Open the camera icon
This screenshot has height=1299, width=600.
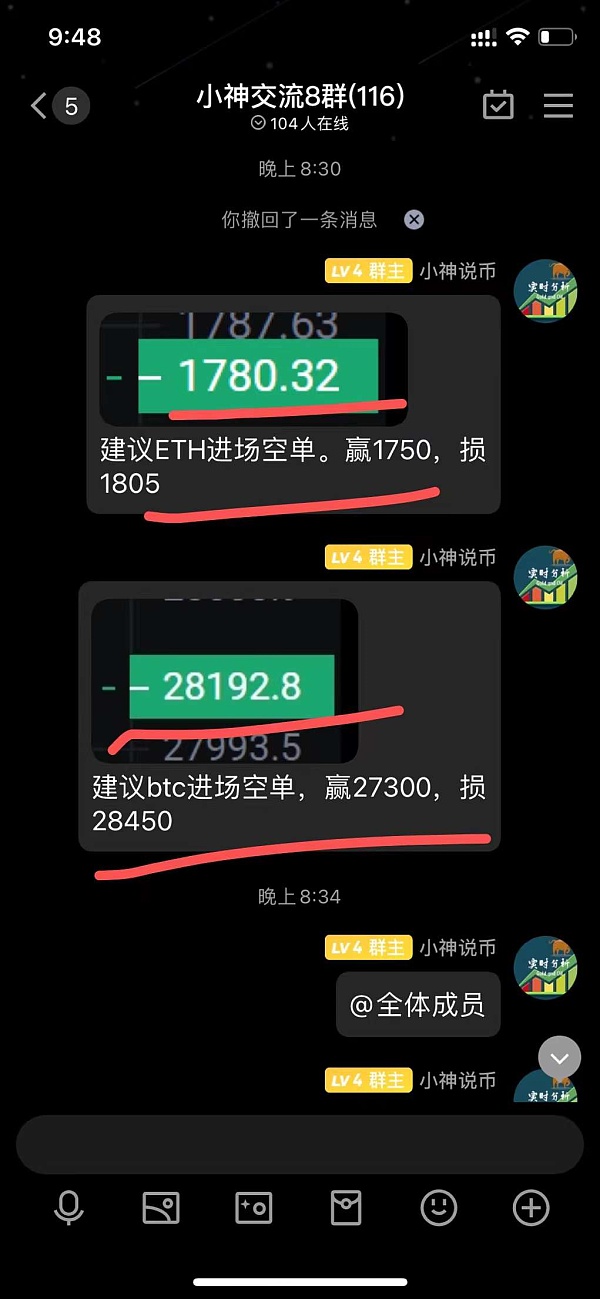click(x=253, y=1209)
